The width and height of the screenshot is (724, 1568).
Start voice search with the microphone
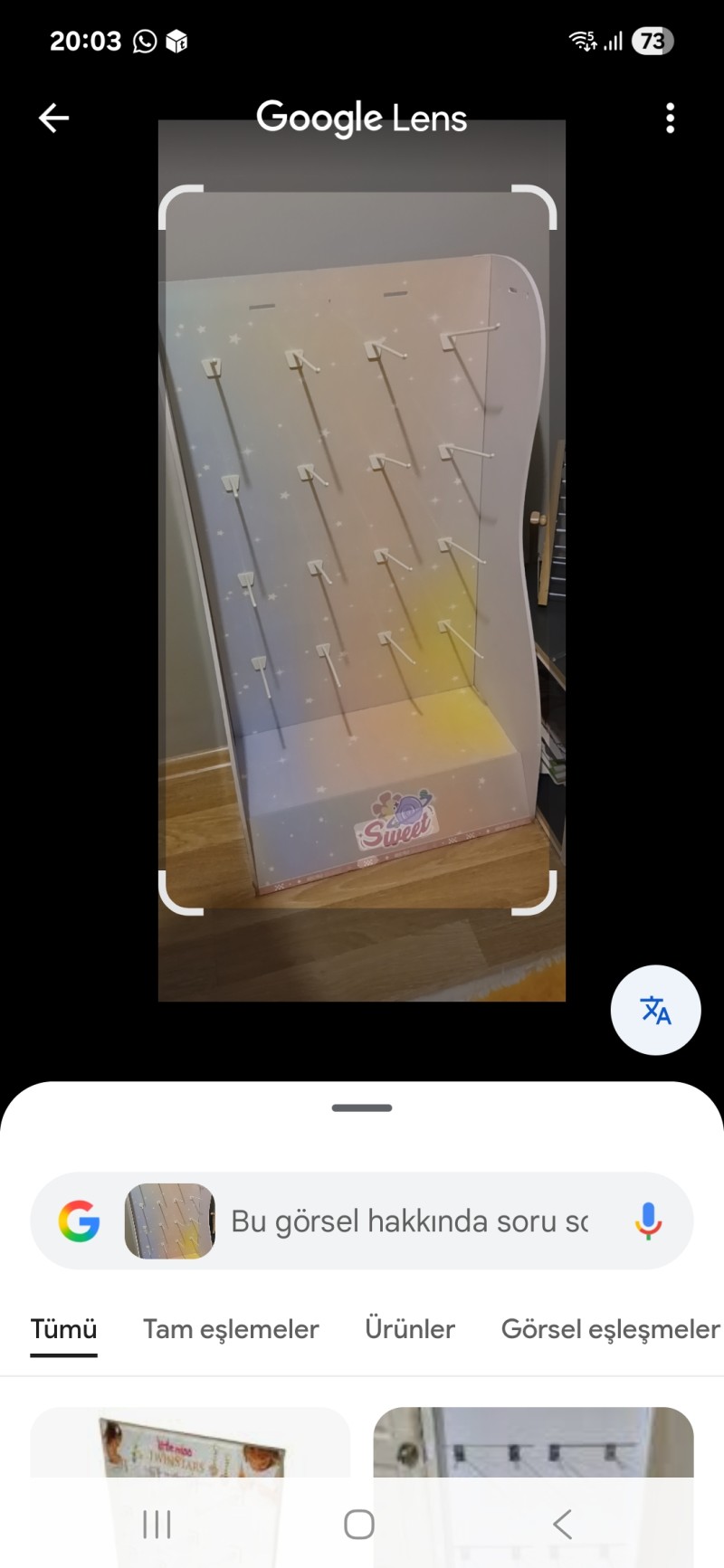(x=648, y=1221)
